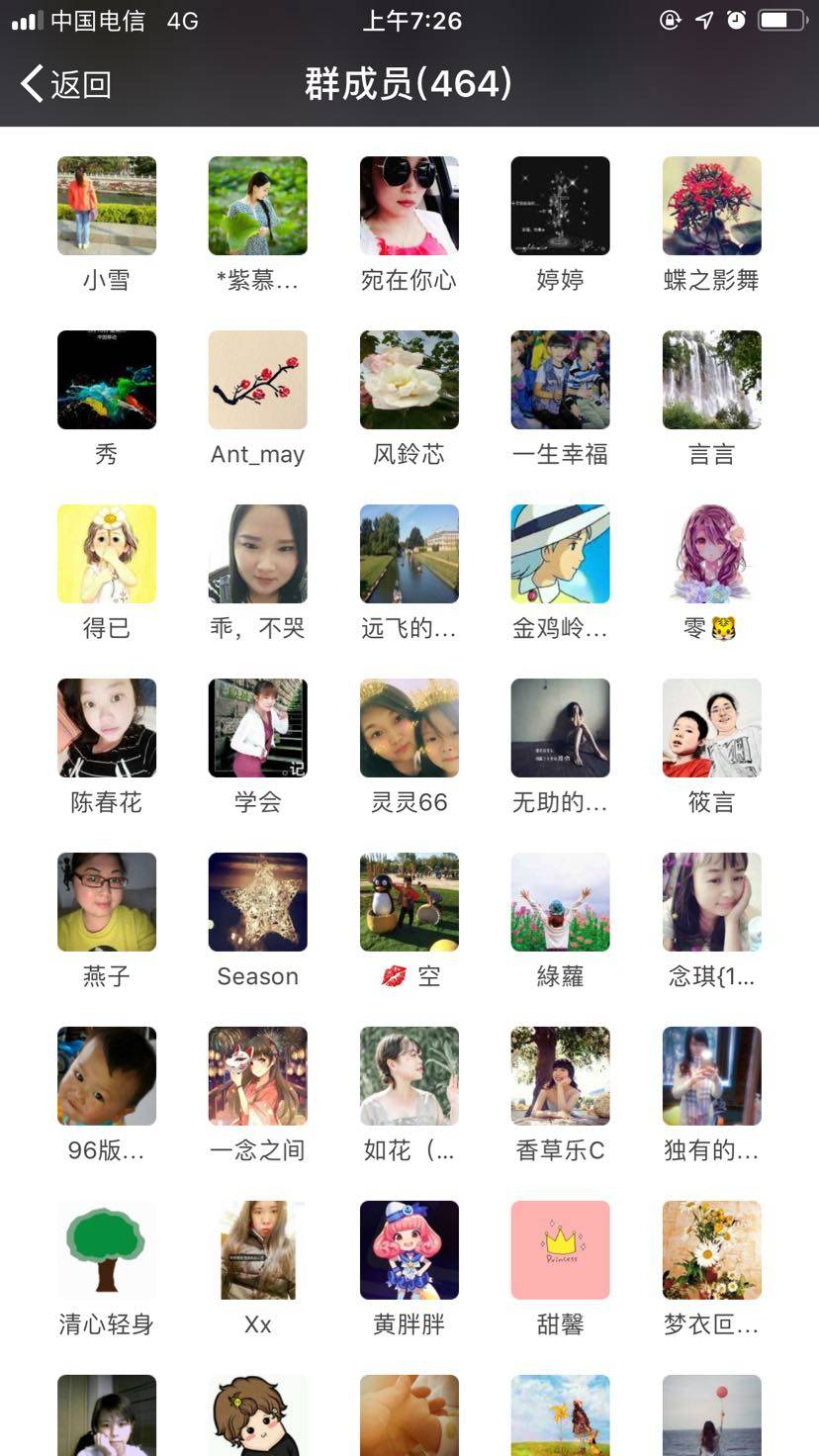The image size is (819, 1456).
Task: Open member 一生幸福
Action: point(560,380)
